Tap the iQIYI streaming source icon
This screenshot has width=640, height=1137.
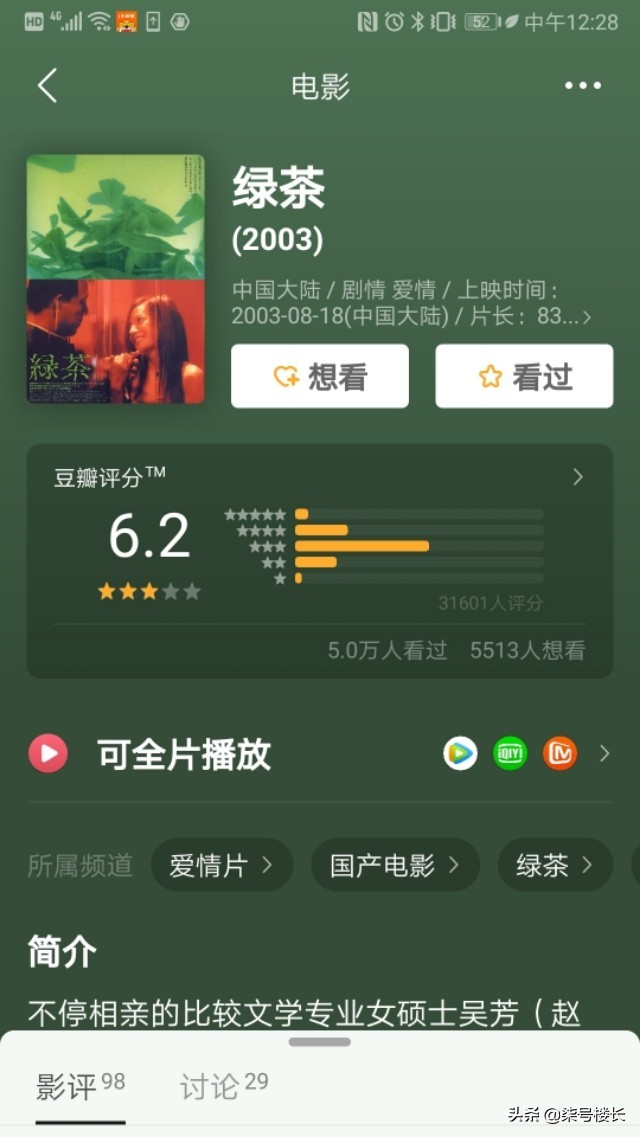(510, 753)
